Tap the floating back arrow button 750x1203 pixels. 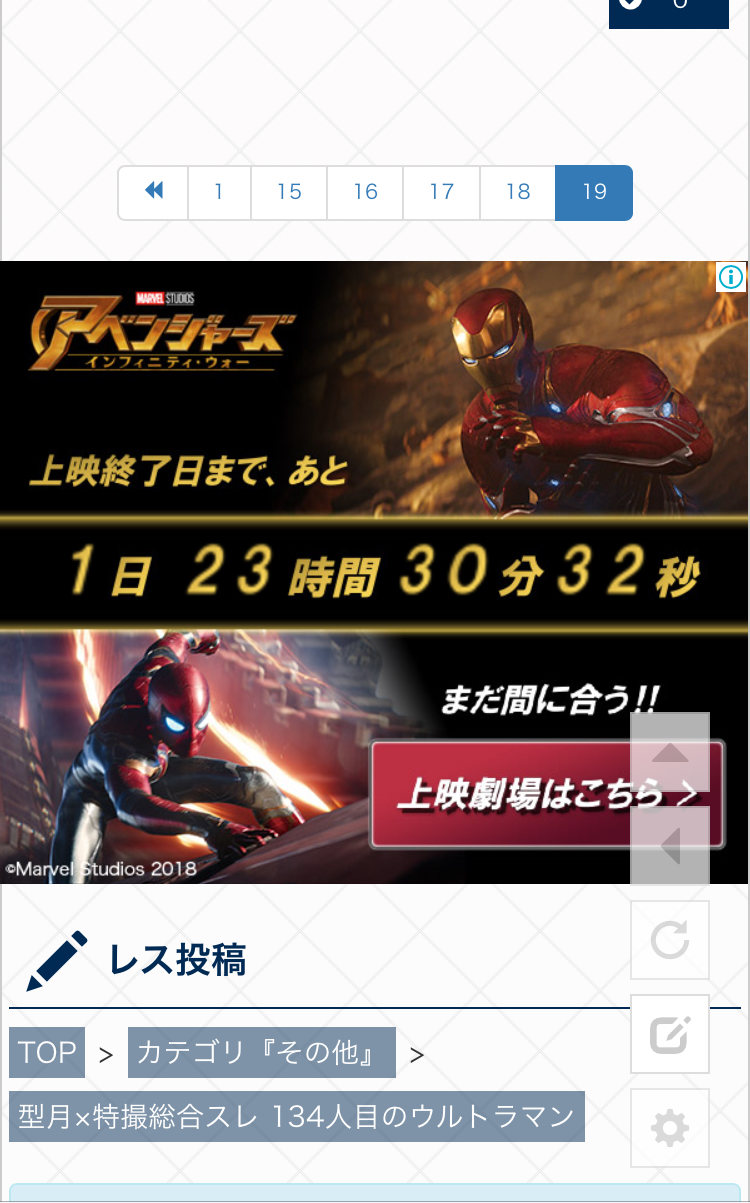click(670, 846)
